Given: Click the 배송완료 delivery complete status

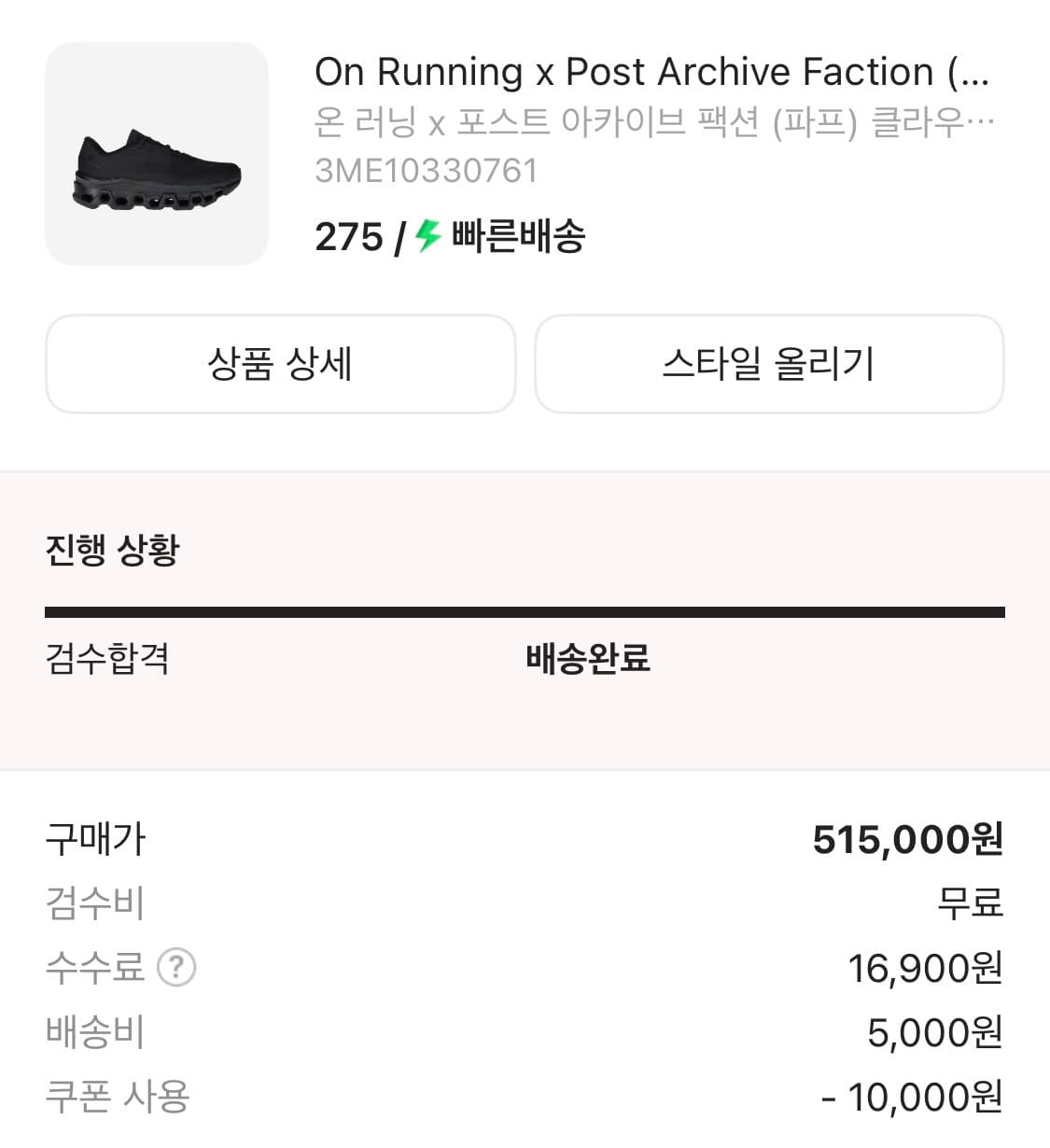Looking at the screenshot, I should point(588,660).
